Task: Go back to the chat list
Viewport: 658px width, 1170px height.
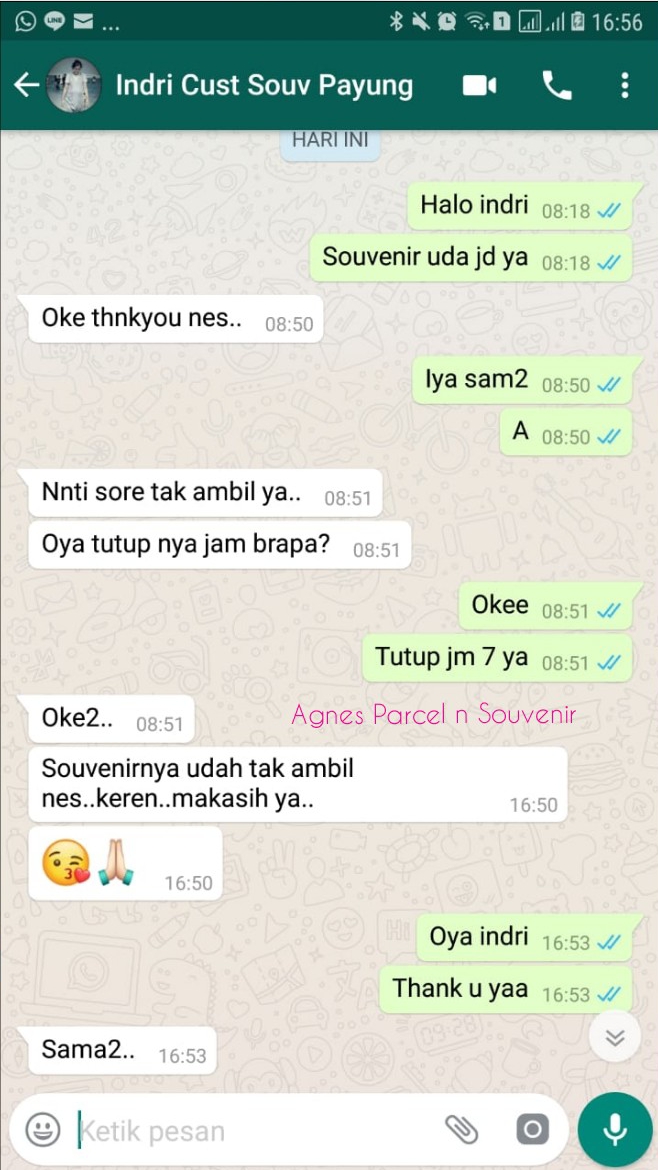Action: (27, 86)
